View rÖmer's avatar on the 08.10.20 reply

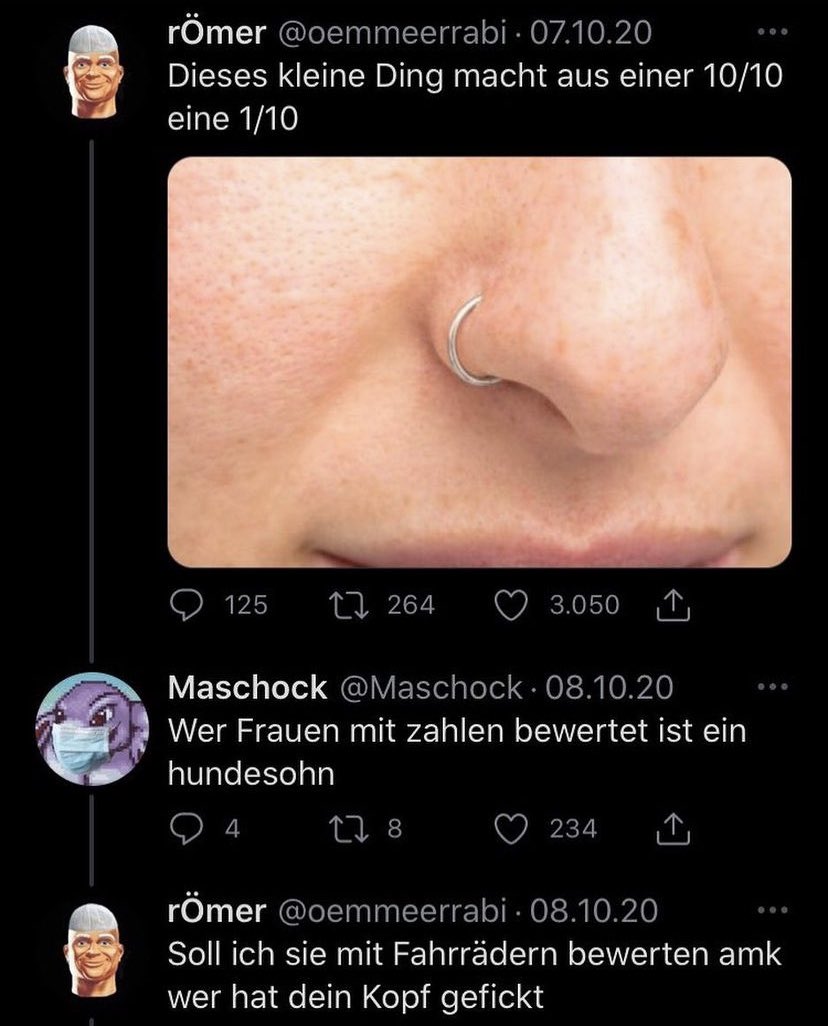(92, 951)
